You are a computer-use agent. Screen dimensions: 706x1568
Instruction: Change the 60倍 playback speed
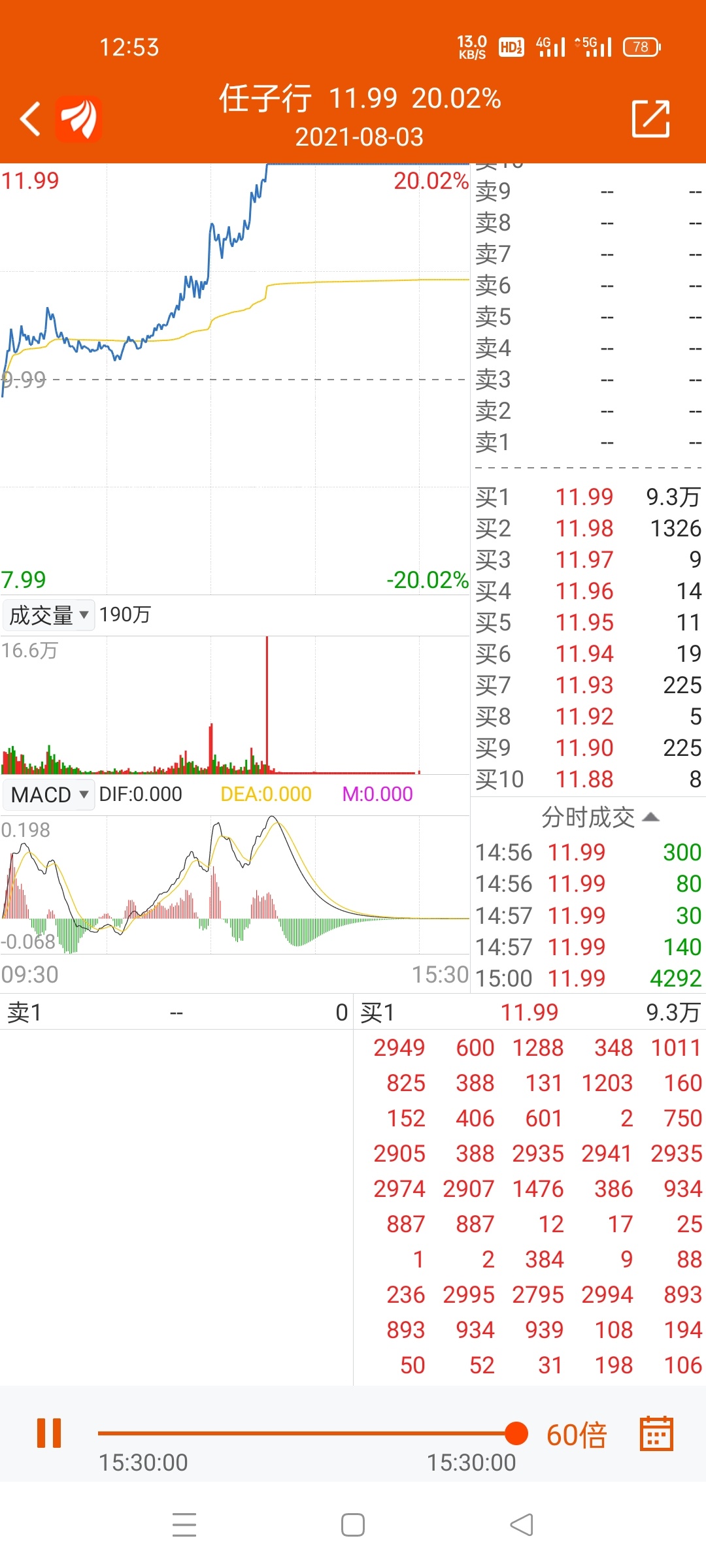[x=577, y=1435]
